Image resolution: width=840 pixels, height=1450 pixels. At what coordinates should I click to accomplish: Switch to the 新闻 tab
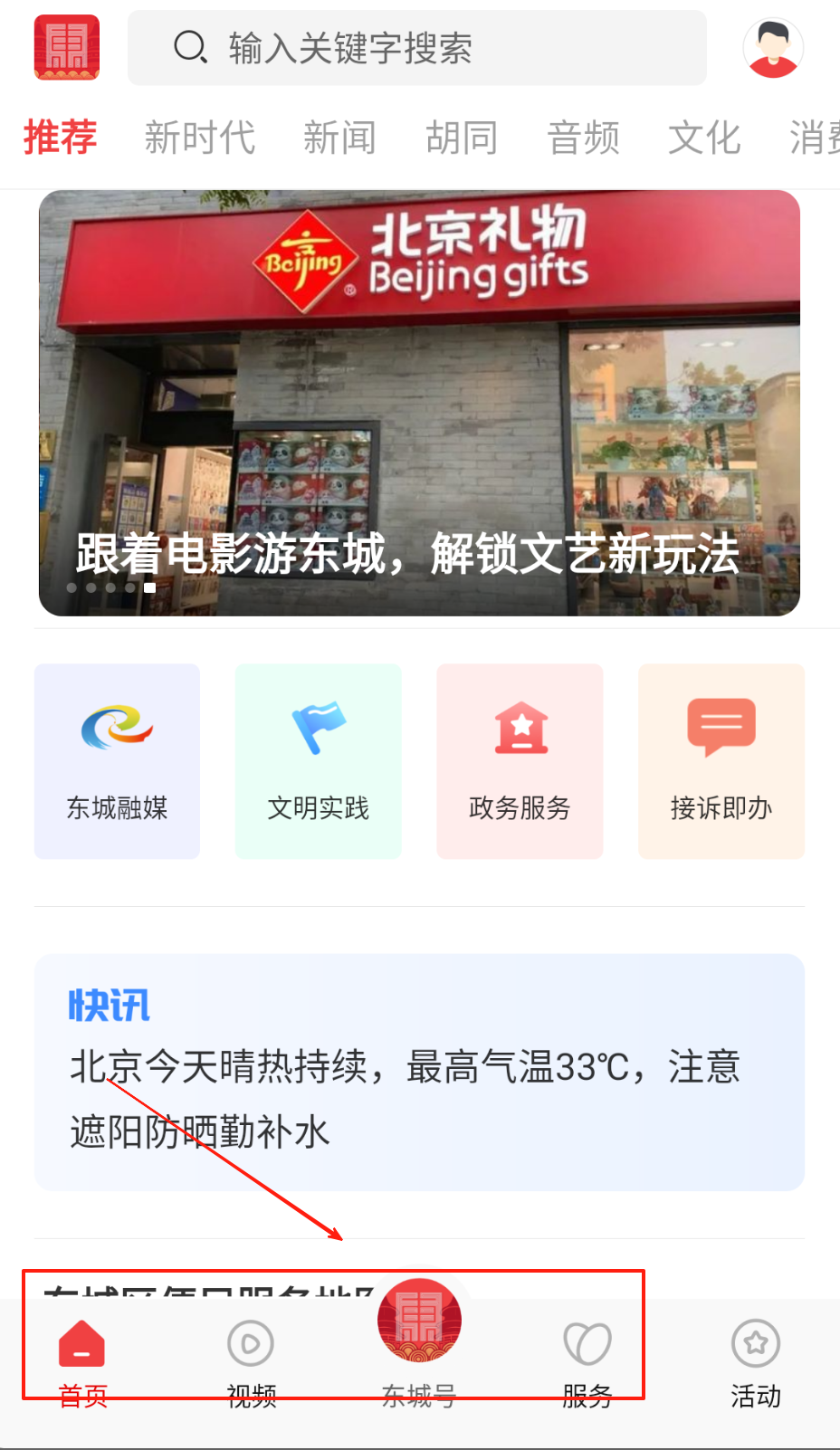coord(339,138)
